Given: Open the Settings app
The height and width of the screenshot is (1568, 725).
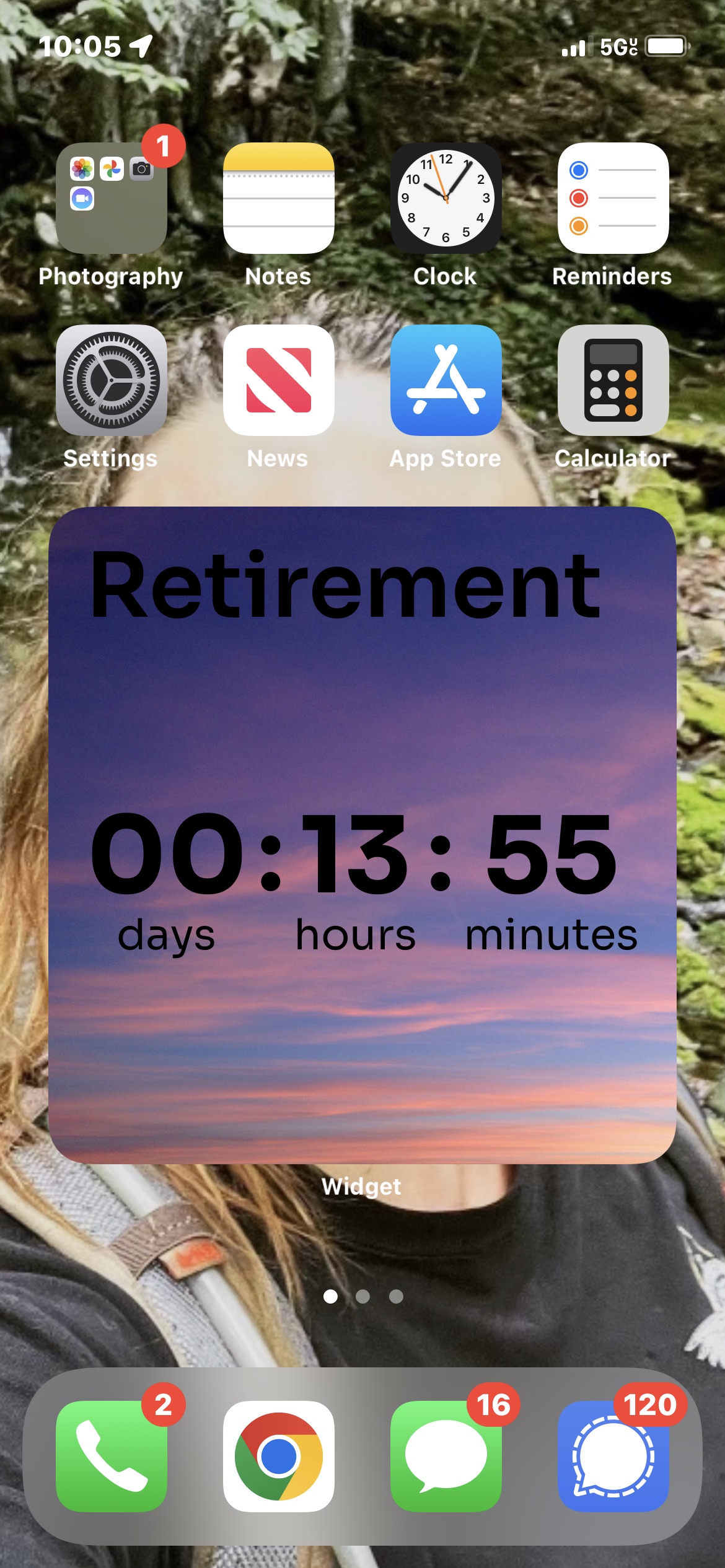Looking at the screenshot, I should coord(112,380).
